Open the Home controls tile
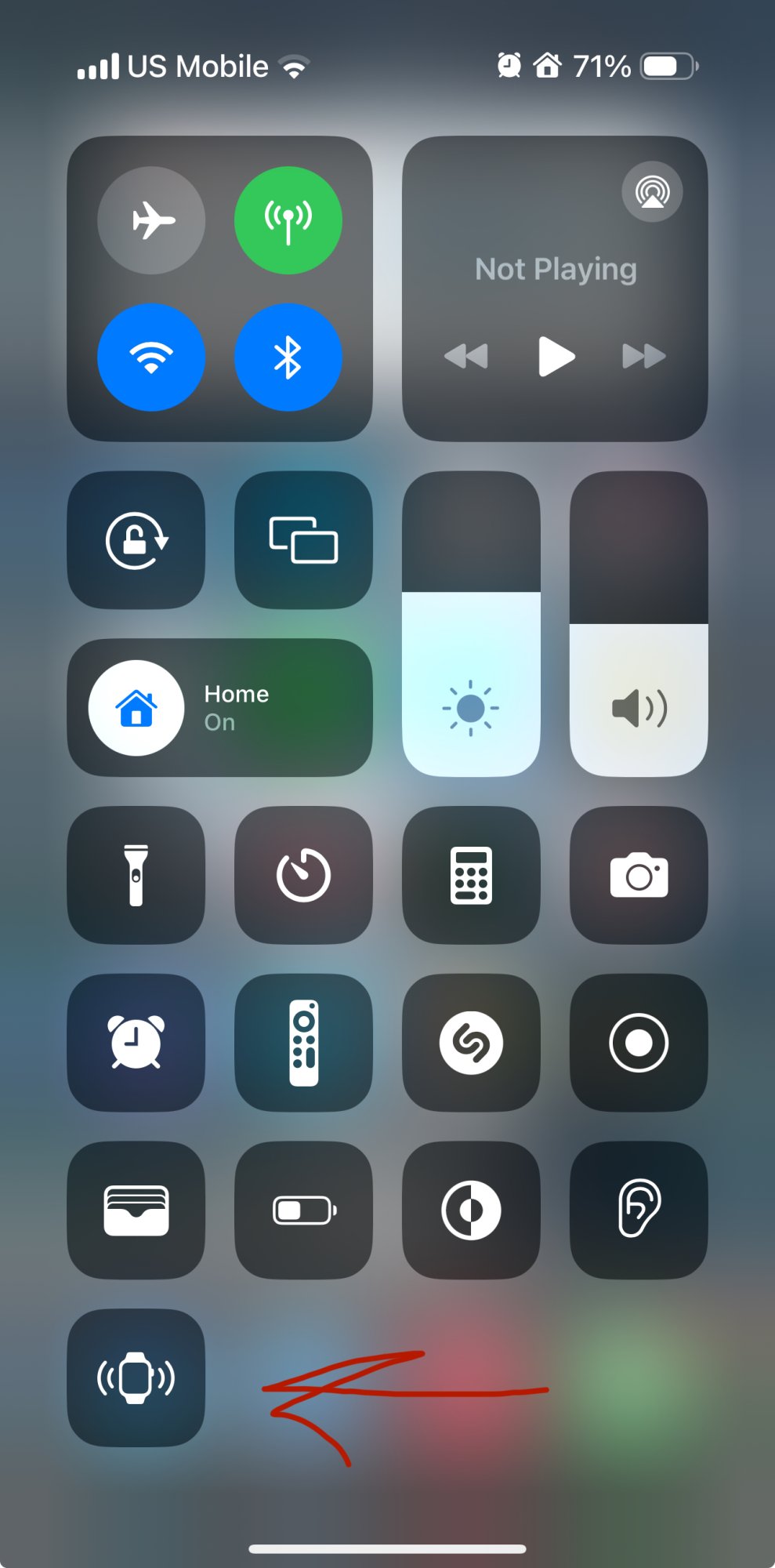This screenshot has width=775, height=1568. point(220,708)
